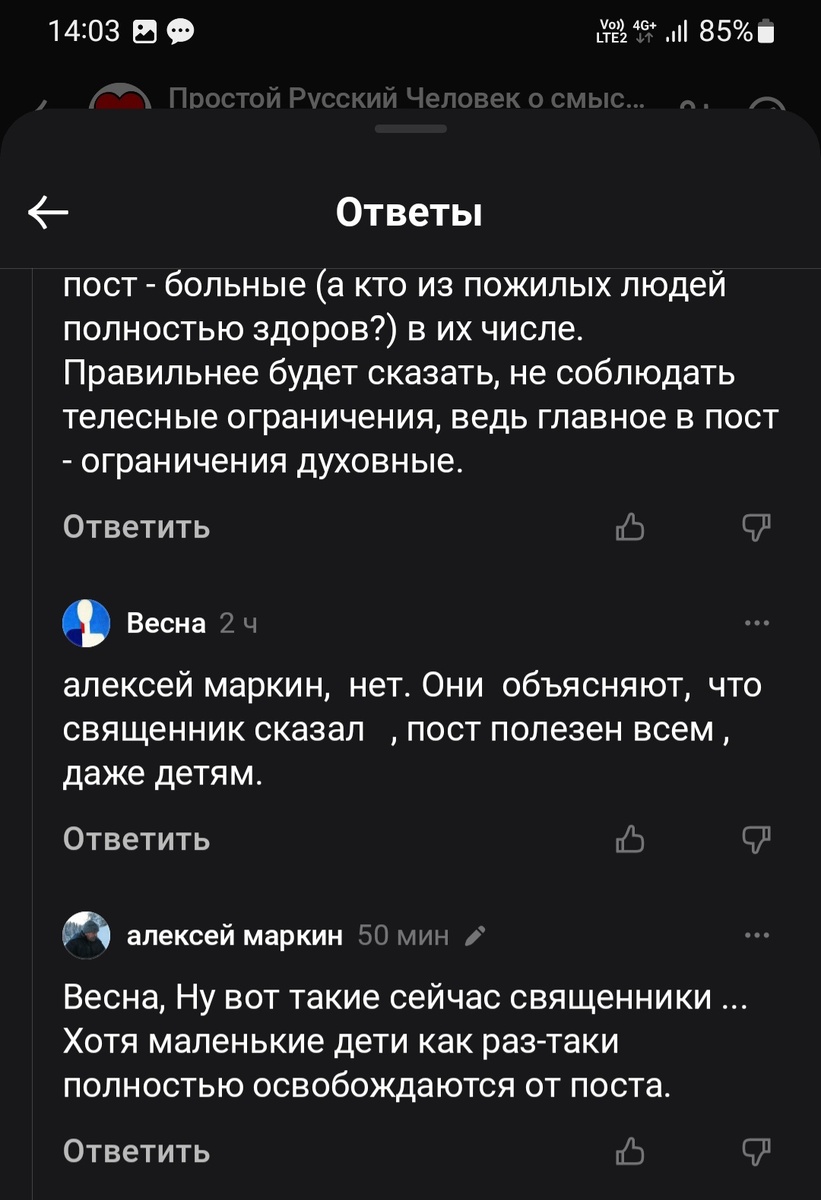Like the comment by Весна

coord(629,840)
